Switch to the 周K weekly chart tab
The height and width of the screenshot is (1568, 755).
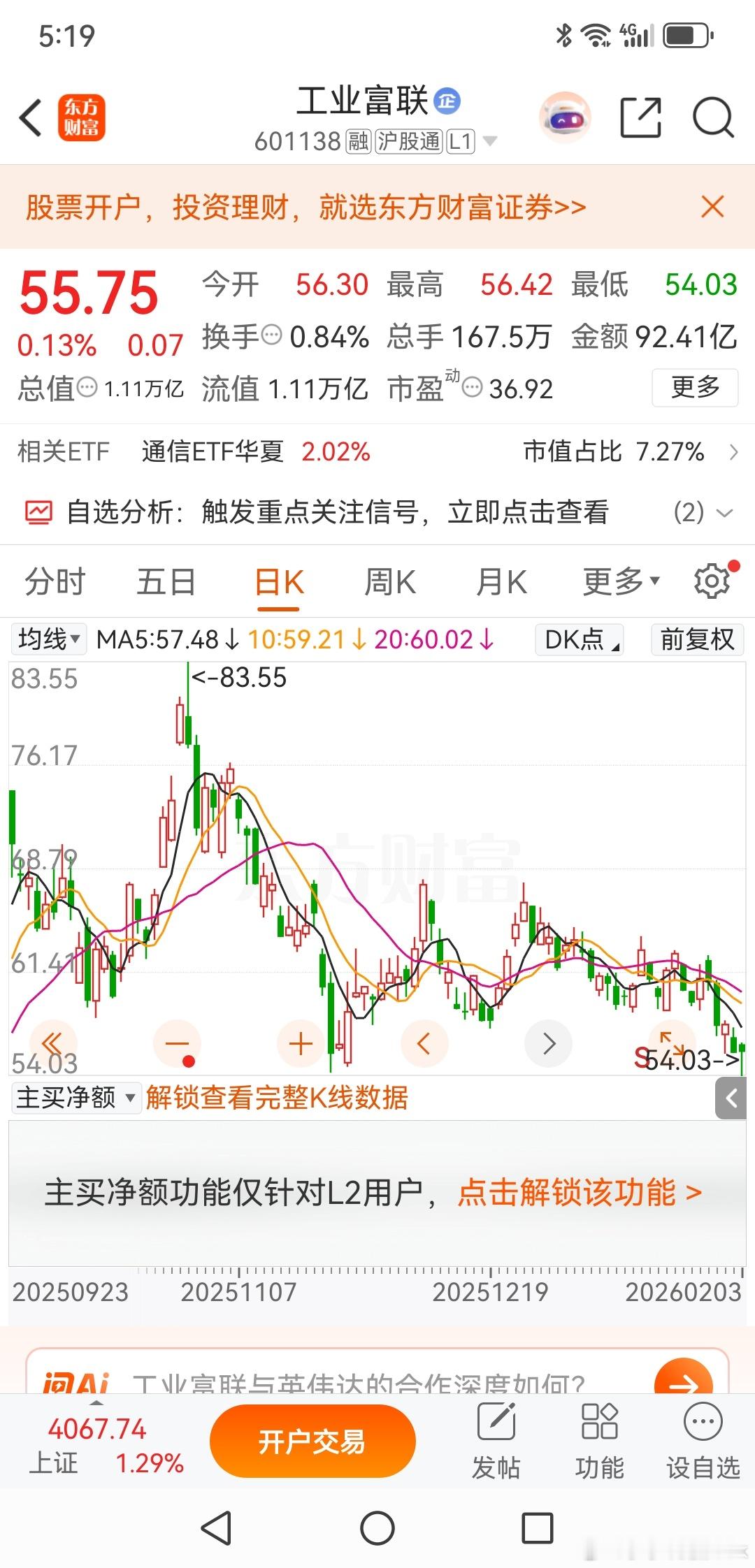pos(389,581)
